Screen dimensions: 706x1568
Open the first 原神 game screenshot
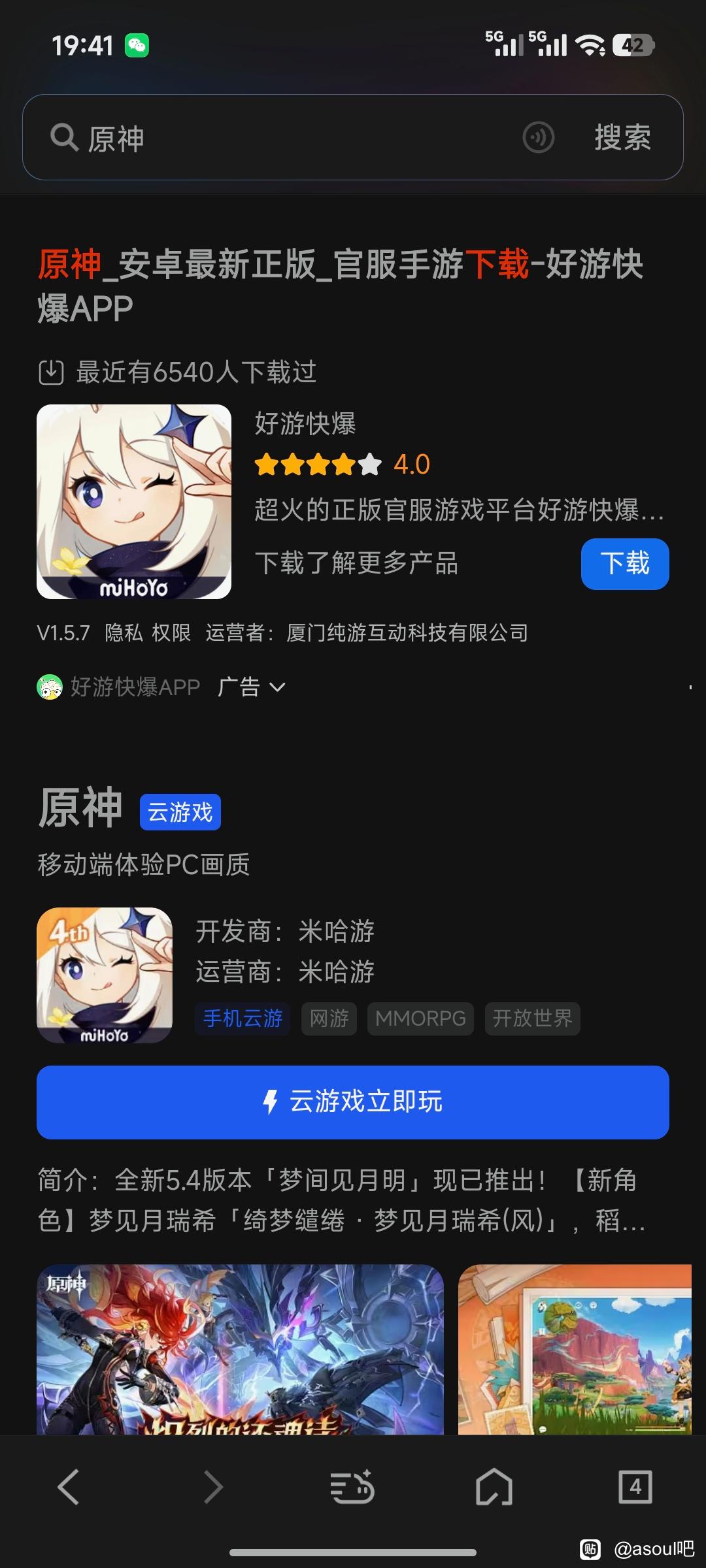pyautogui.click(x=240, y=1349)
